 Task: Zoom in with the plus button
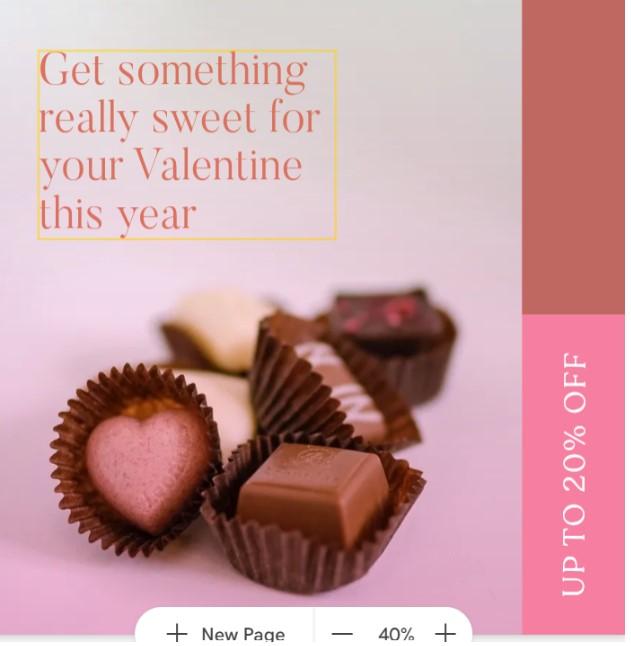pyautogui.click(x=445, y=633)
